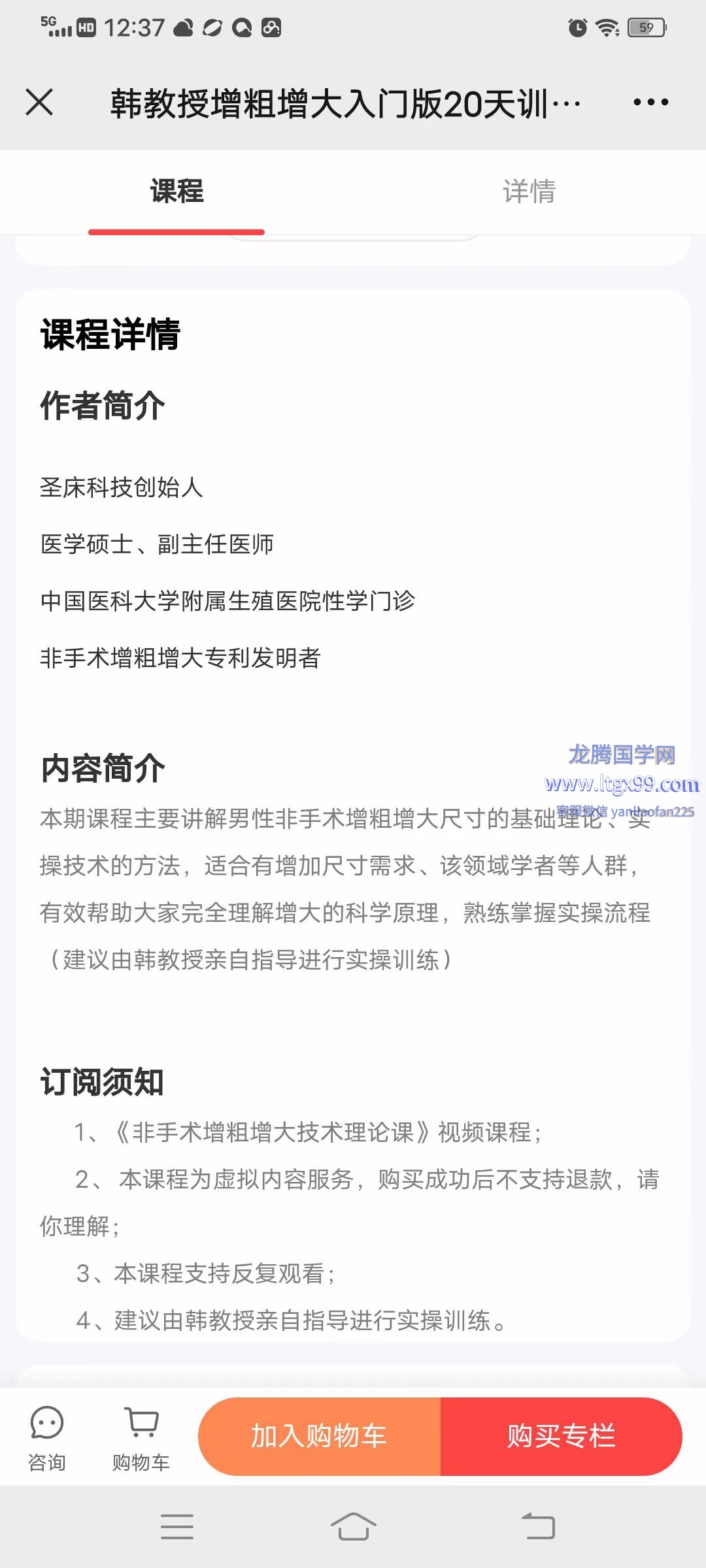Switch to the 详情 tab
Screen dimensions: 706x1568
click(529, 191)
